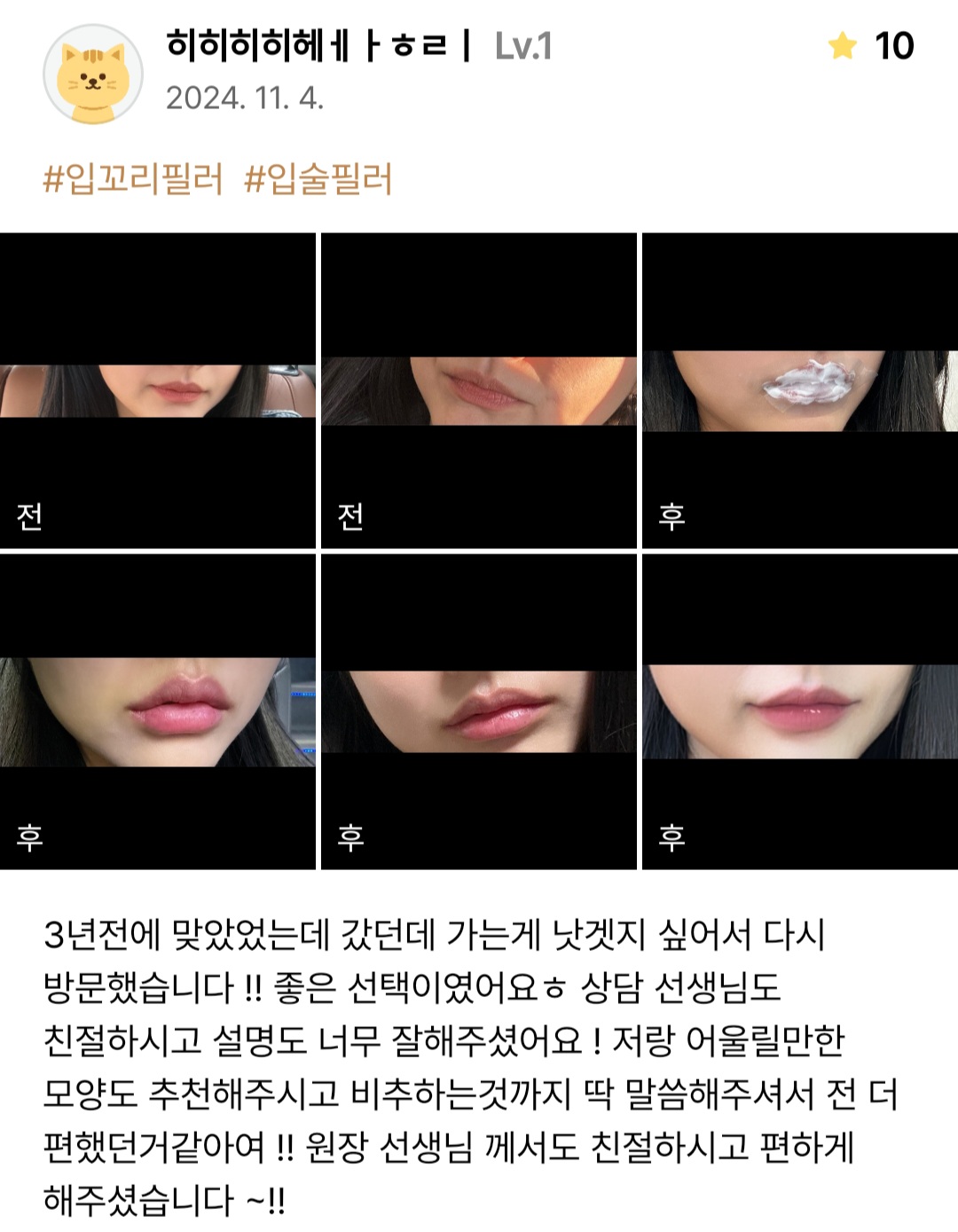
Task: Open the 후 photo with glossy red lips
Action: 800,711
